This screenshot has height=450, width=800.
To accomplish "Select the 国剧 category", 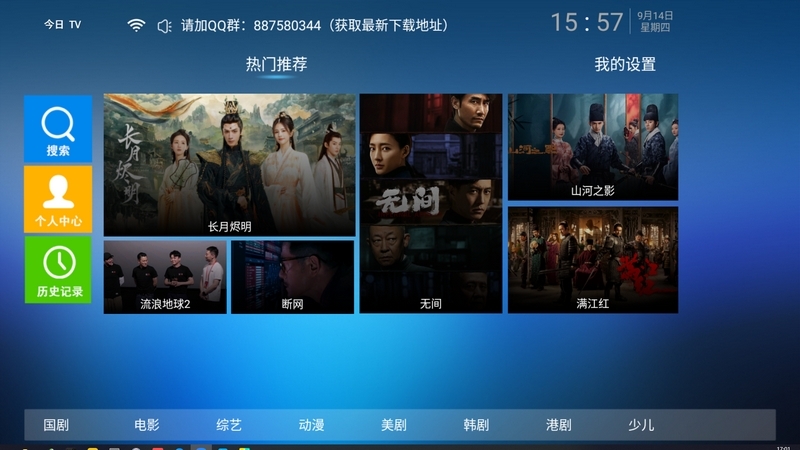I will (56, 425).
